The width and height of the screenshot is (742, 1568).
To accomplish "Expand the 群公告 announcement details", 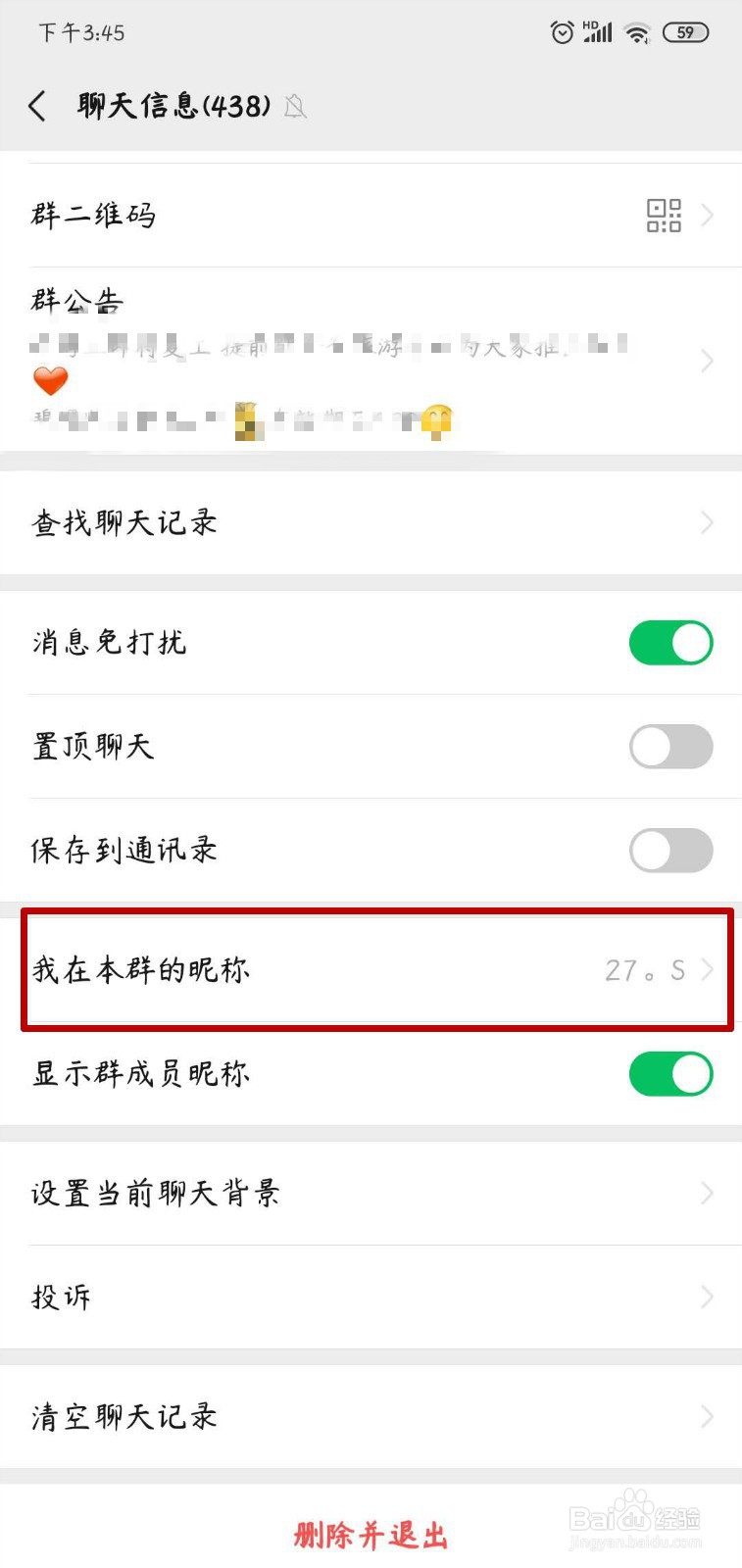I will coord(708,361).
